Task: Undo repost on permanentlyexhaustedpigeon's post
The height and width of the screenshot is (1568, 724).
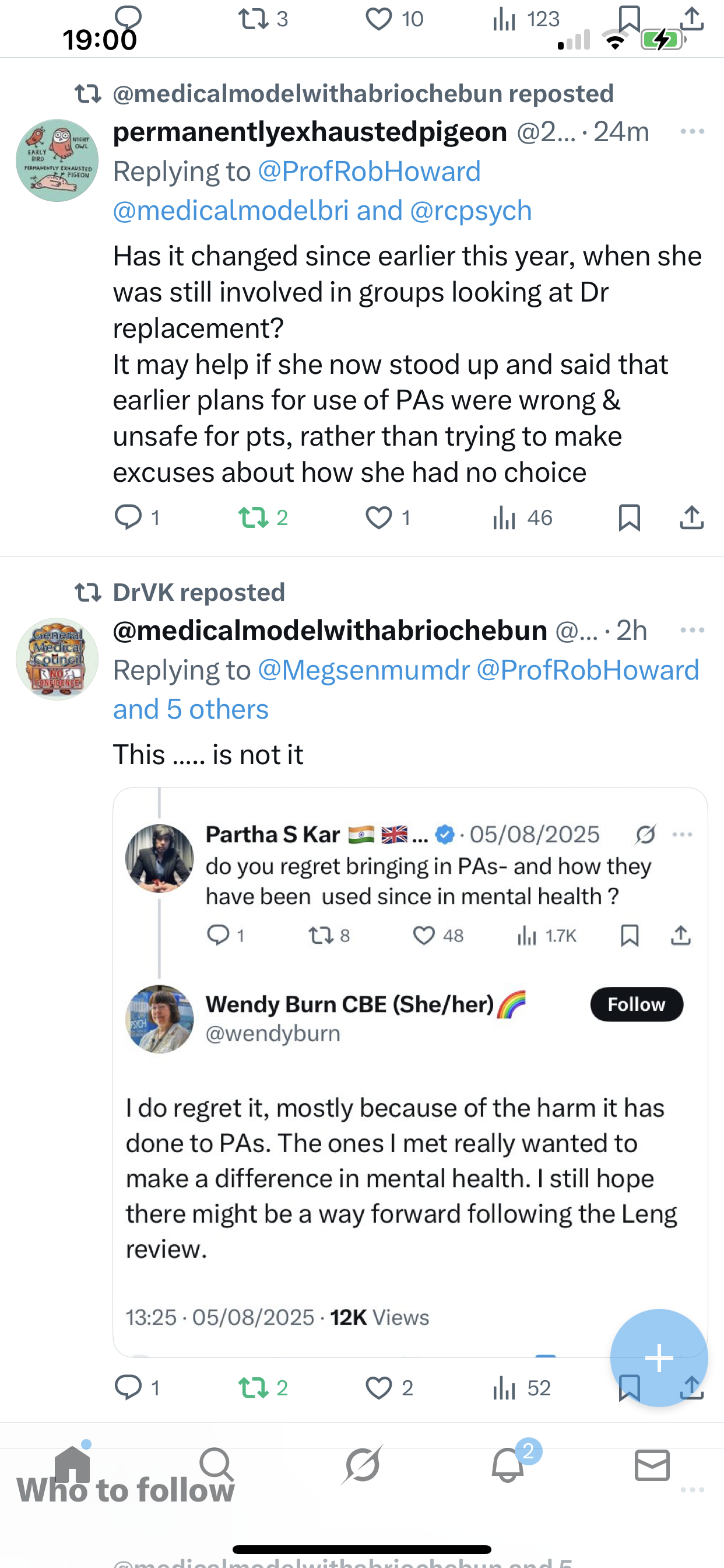Action: point(252,517)
